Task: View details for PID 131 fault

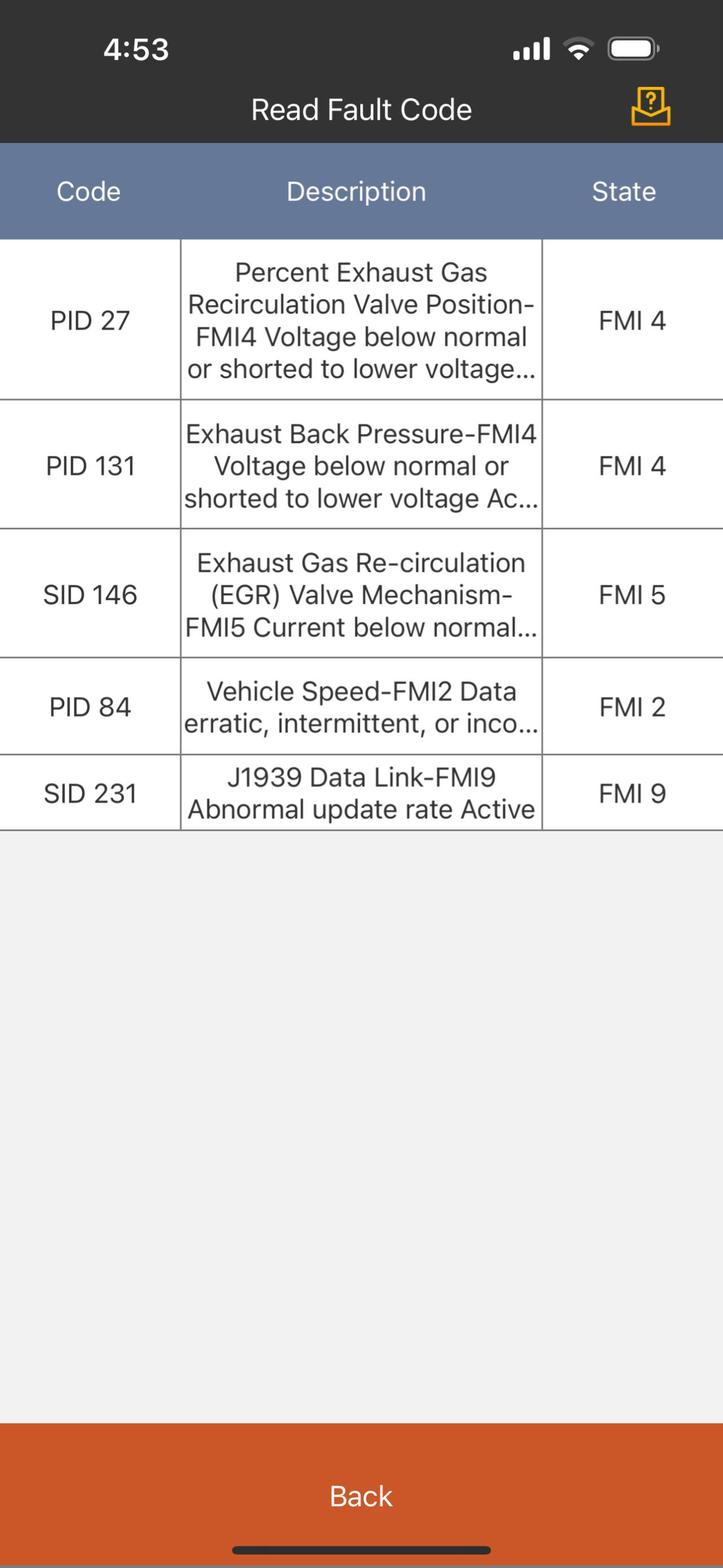Action: pos(361,465)
